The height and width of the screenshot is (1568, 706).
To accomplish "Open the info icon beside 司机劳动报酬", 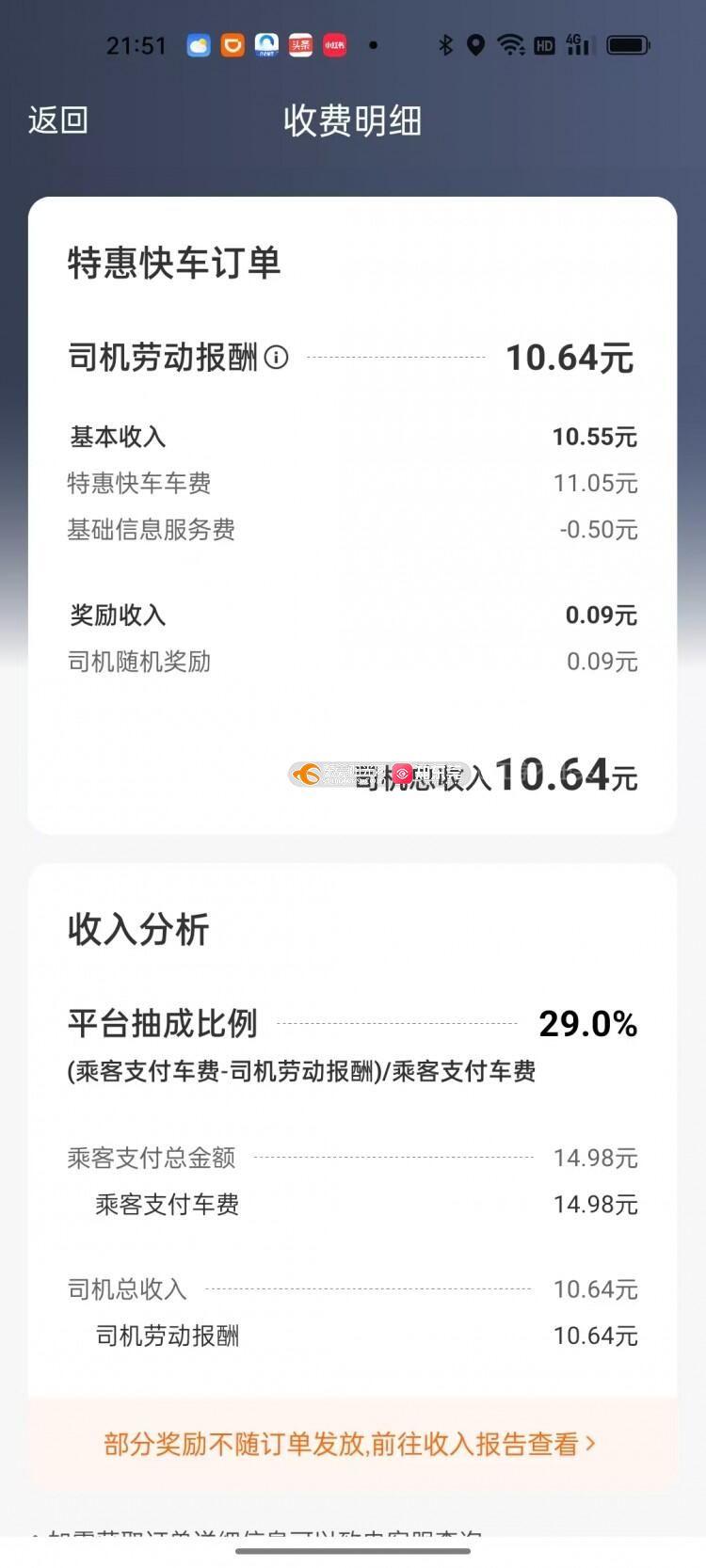I will coord(276,358).
